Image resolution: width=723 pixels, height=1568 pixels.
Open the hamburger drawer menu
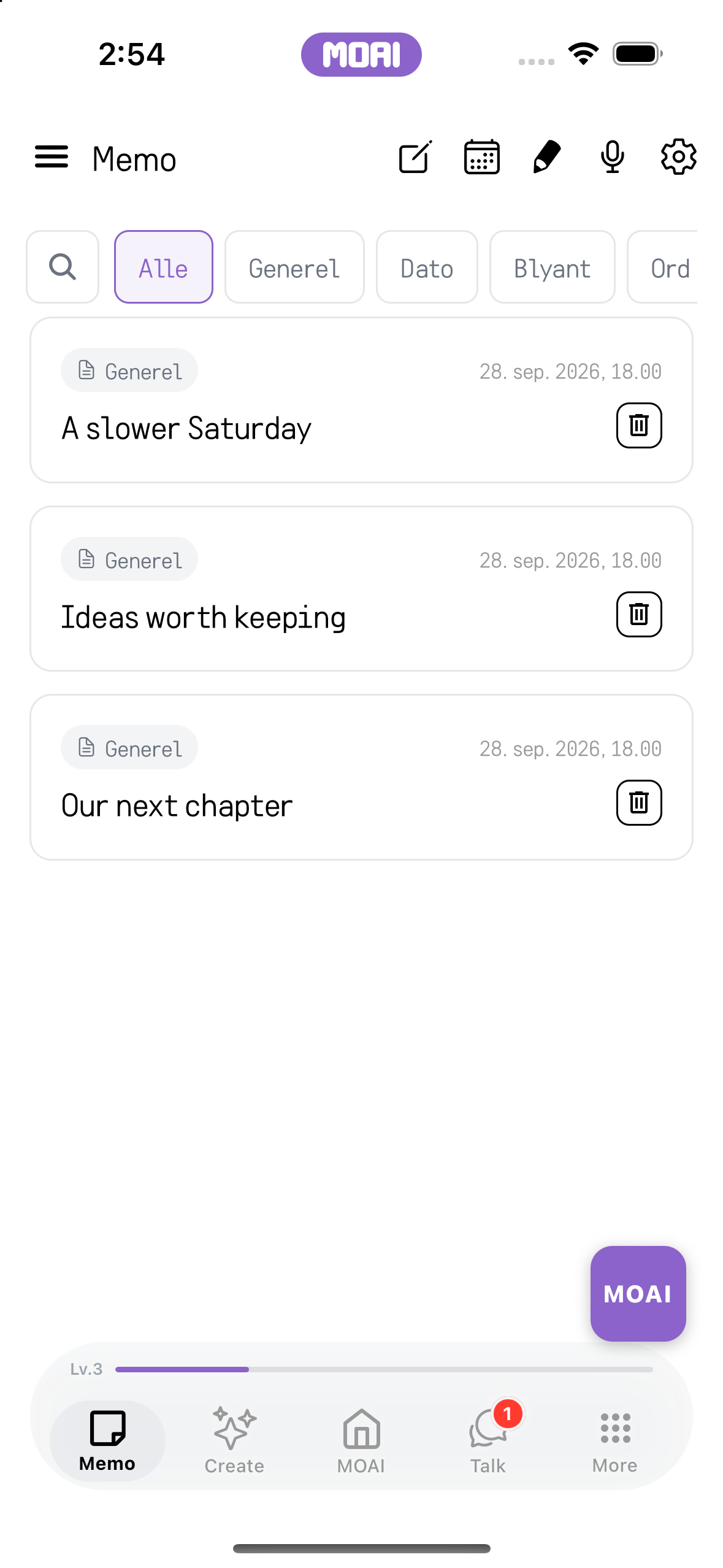coord(52,158)
